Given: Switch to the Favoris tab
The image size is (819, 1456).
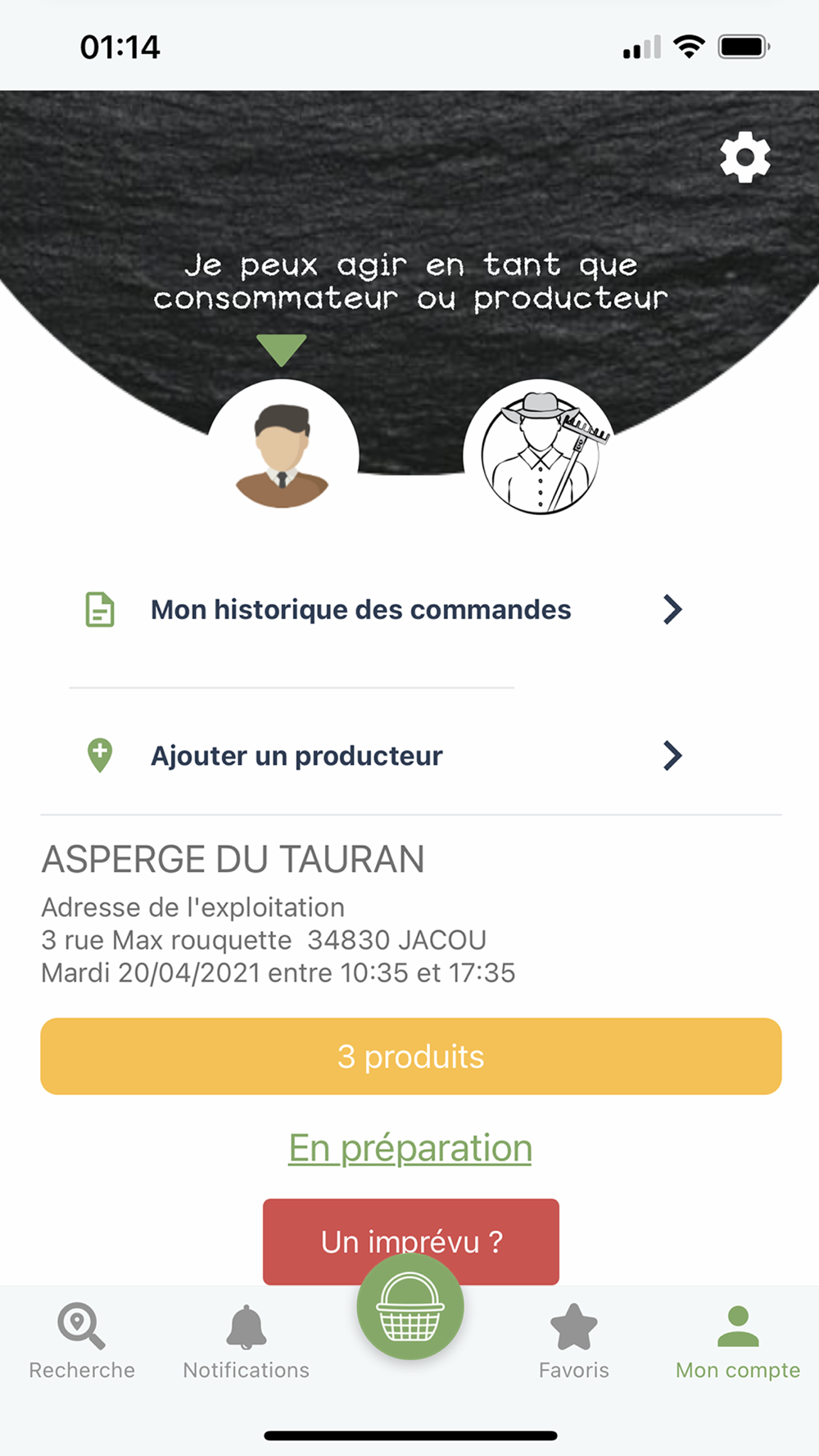Looking at the screenshot, I should [573, 1341].
